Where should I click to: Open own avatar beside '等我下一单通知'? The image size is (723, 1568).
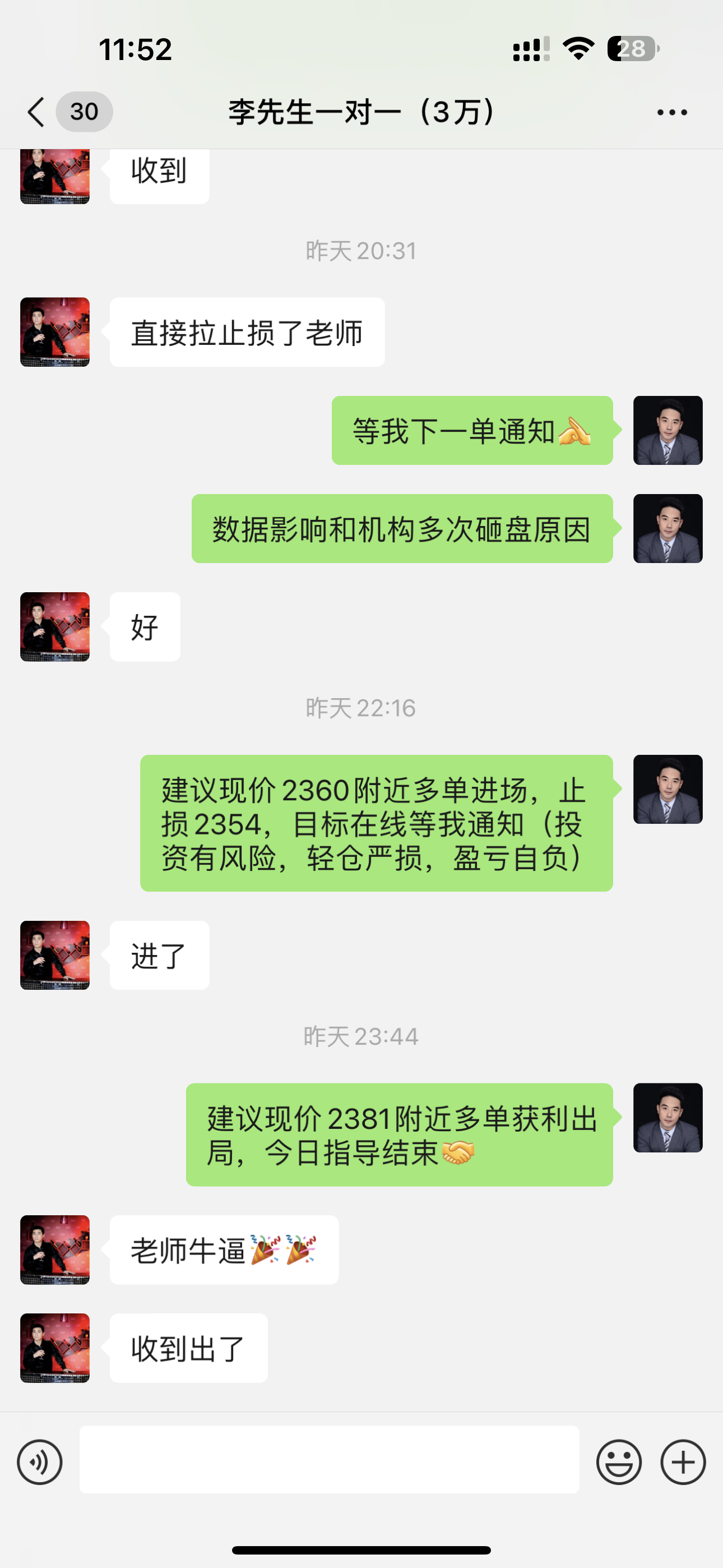668,430
